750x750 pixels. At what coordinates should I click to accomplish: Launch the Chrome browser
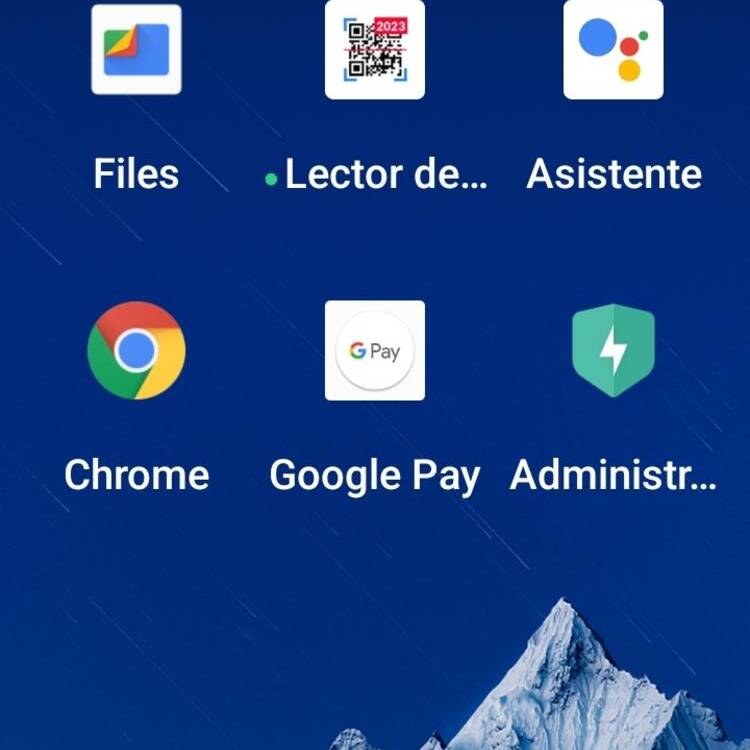tap(136, 351)
